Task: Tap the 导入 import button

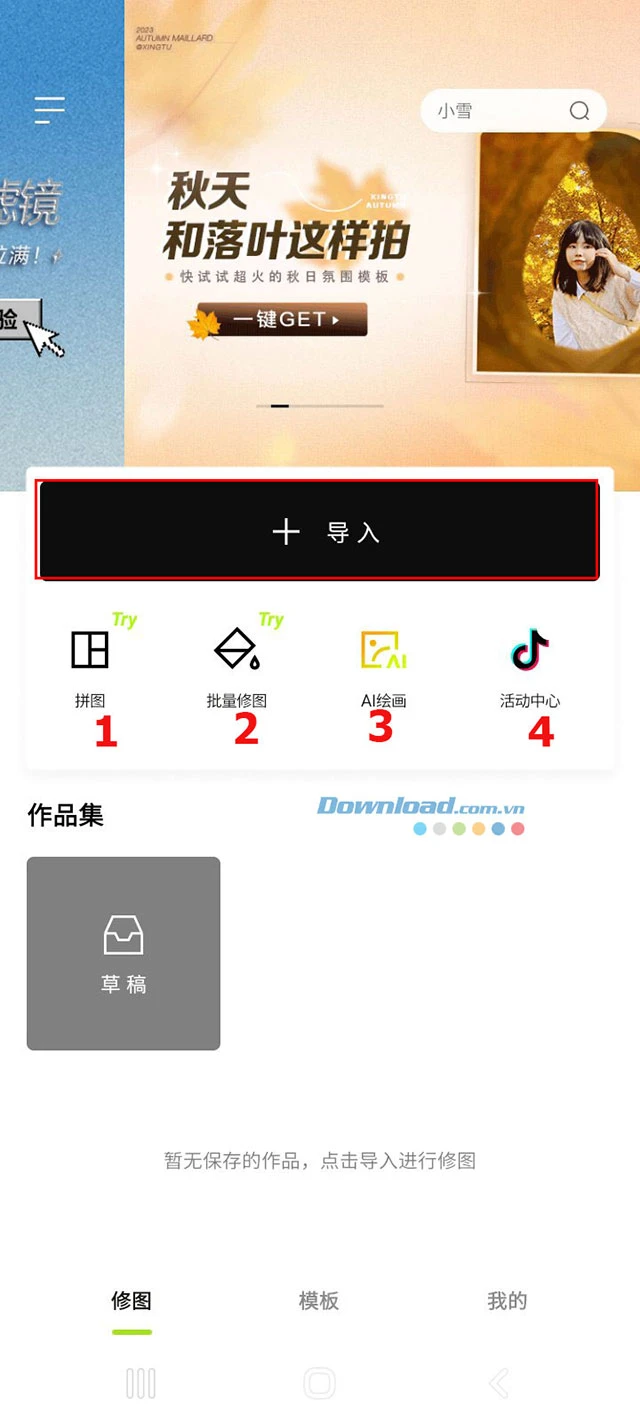Action: pyautogui.click(x=318, y=531)
